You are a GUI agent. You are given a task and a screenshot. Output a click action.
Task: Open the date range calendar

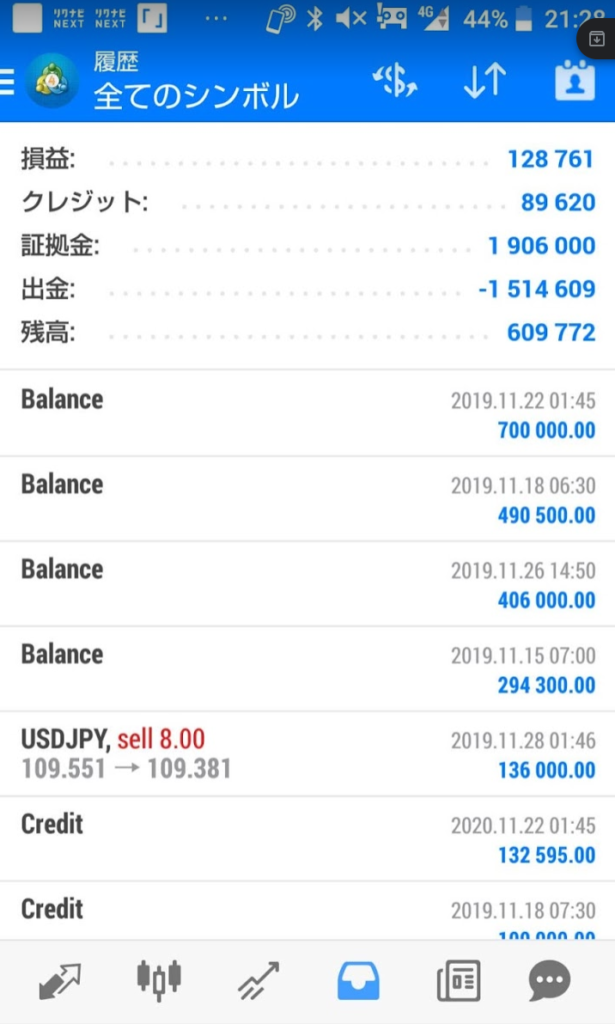coord(575,81)
